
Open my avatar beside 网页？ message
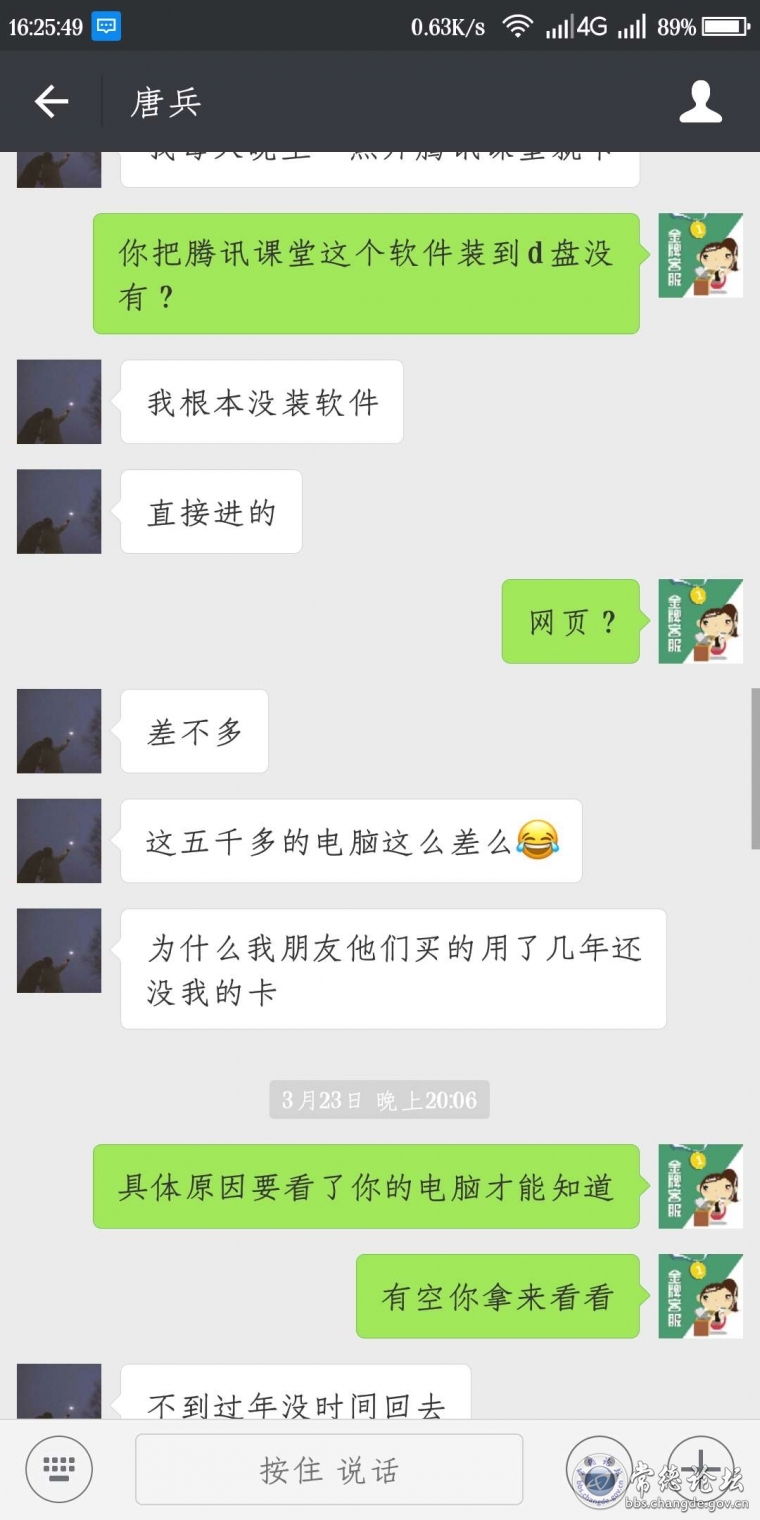700,621
